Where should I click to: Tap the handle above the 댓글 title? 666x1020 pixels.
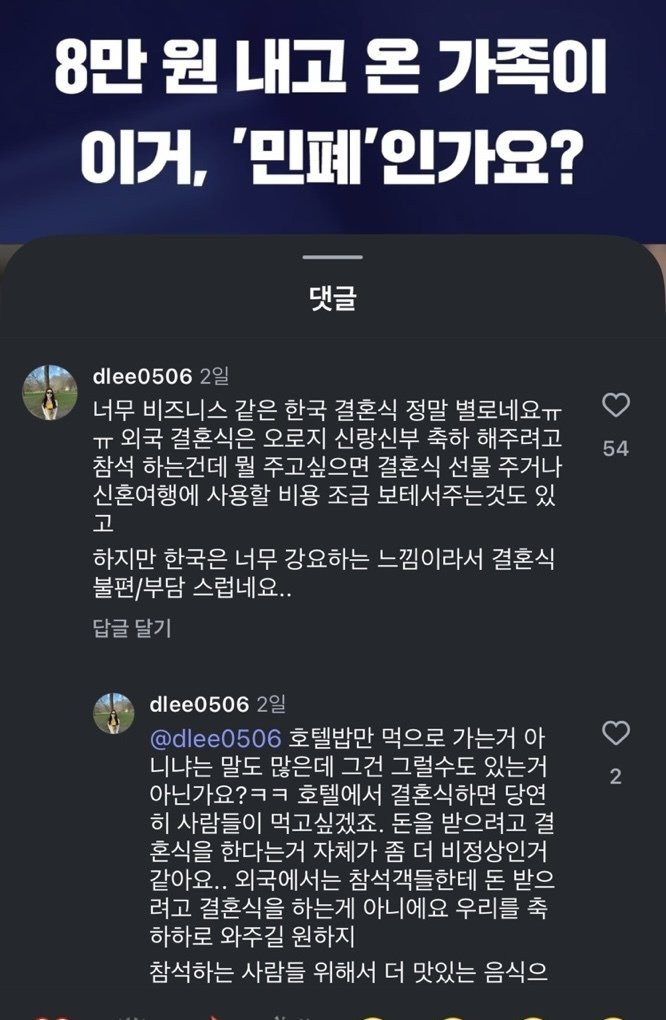[332, 257]
